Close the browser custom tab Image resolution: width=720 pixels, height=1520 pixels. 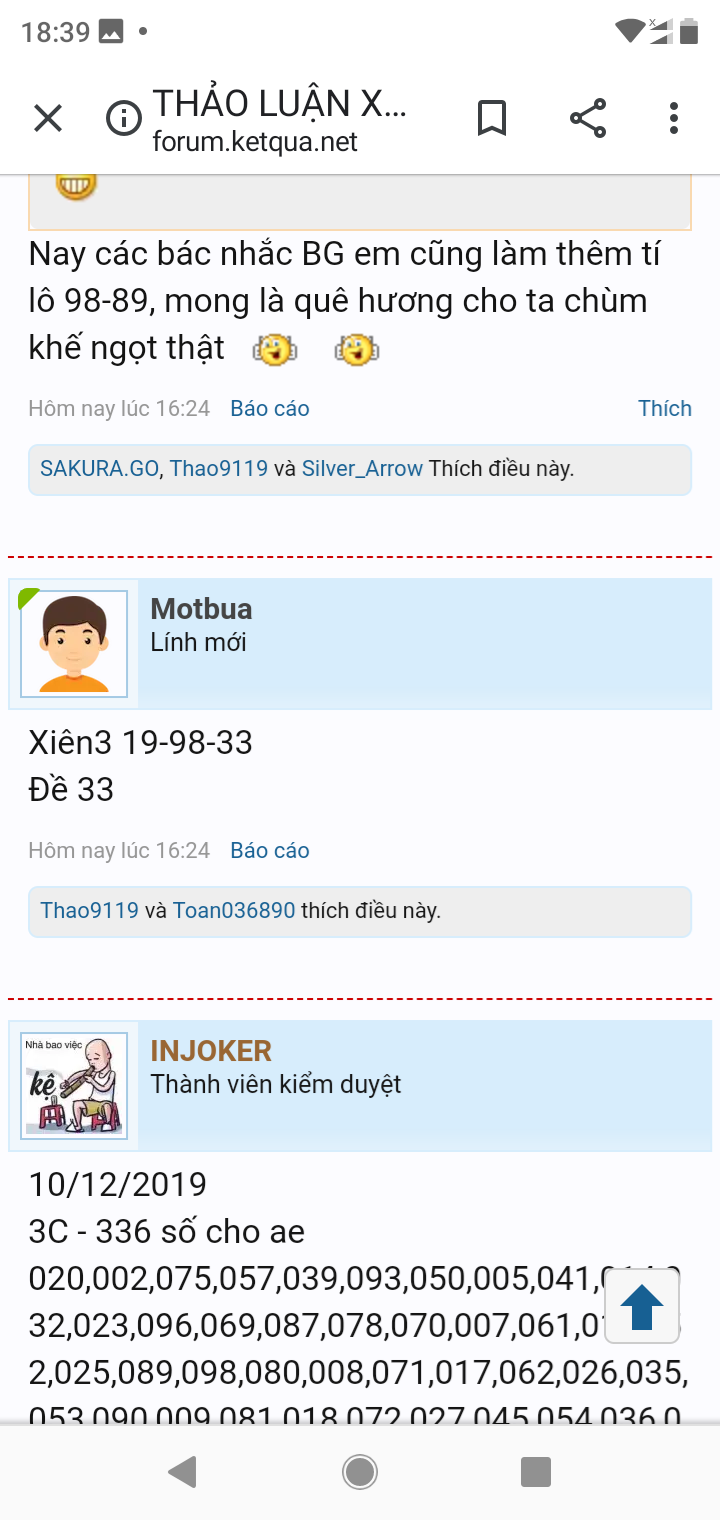coord(48,119)
